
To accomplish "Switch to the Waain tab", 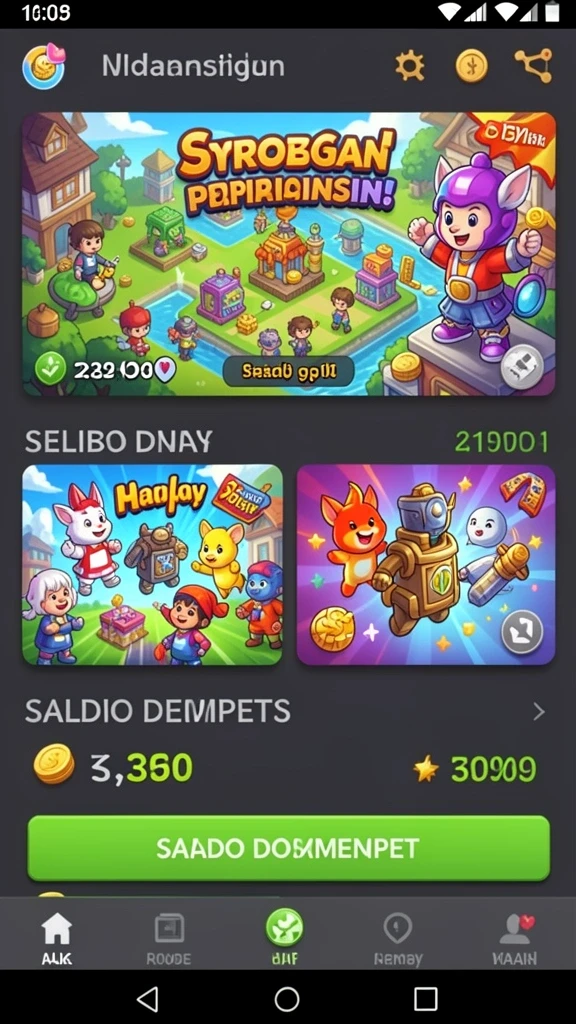I will 515,939.
